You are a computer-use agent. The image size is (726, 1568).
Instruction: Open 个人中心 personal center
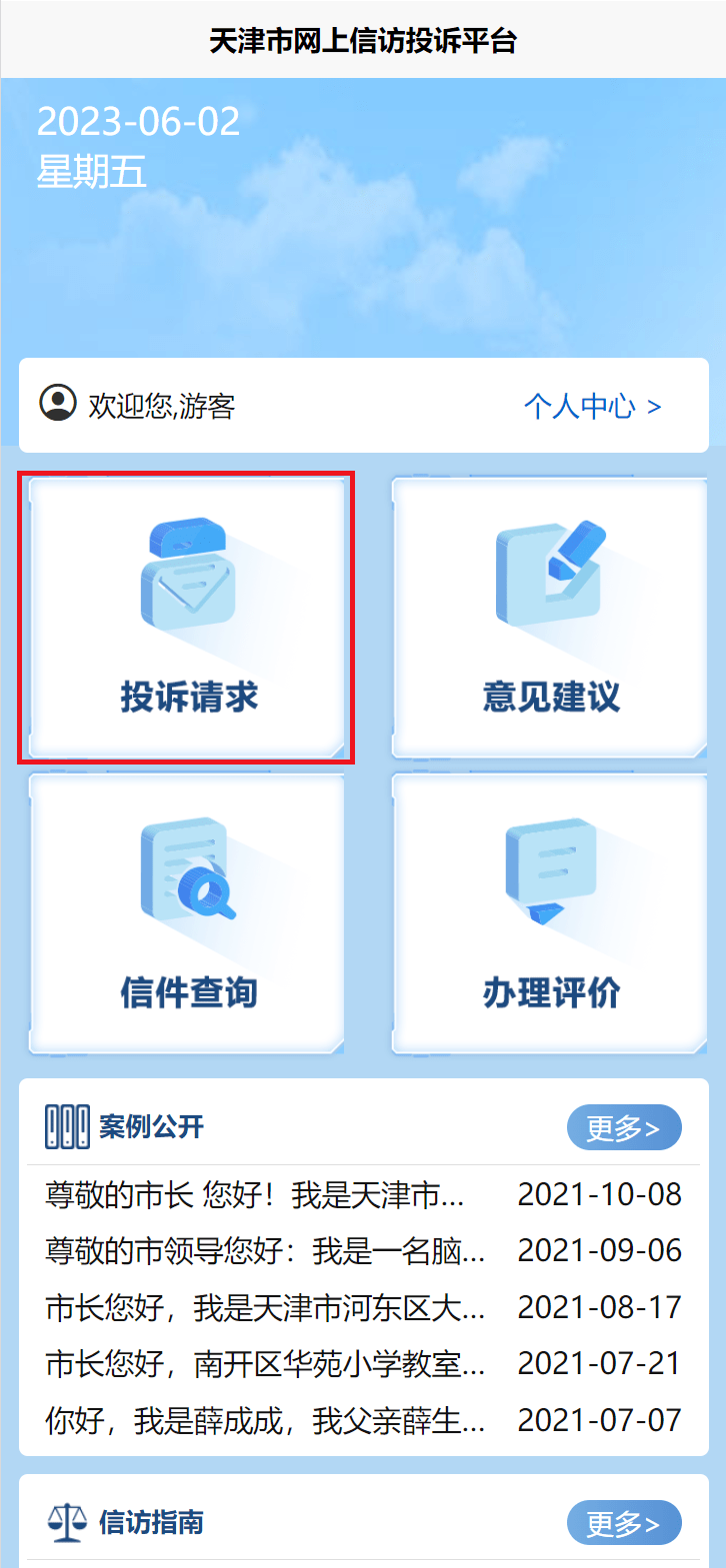[592, 407]
